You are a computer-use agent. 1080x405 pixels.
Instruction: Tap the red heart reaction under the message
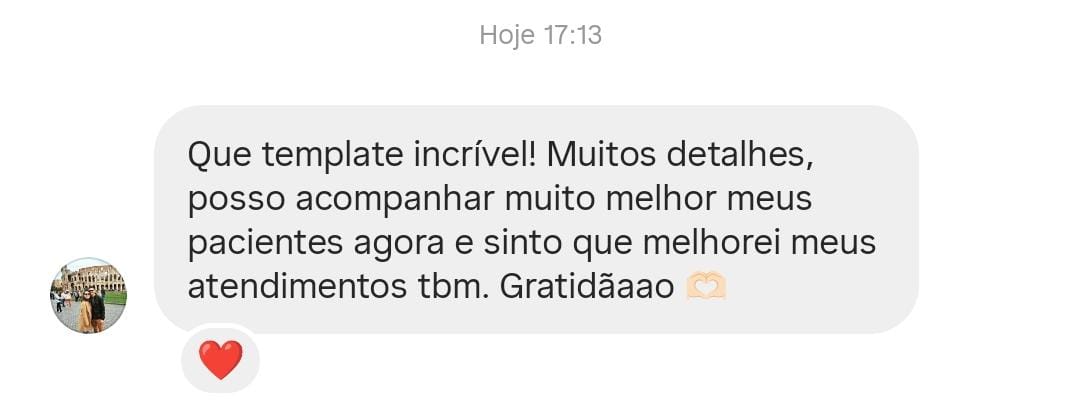(220, 360)
